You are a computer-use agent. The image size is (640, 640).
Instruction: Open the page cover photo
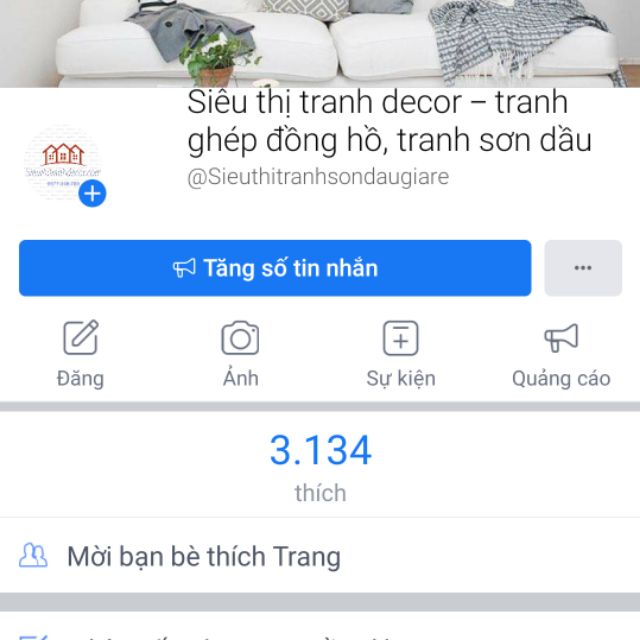[x=320, y=40]
